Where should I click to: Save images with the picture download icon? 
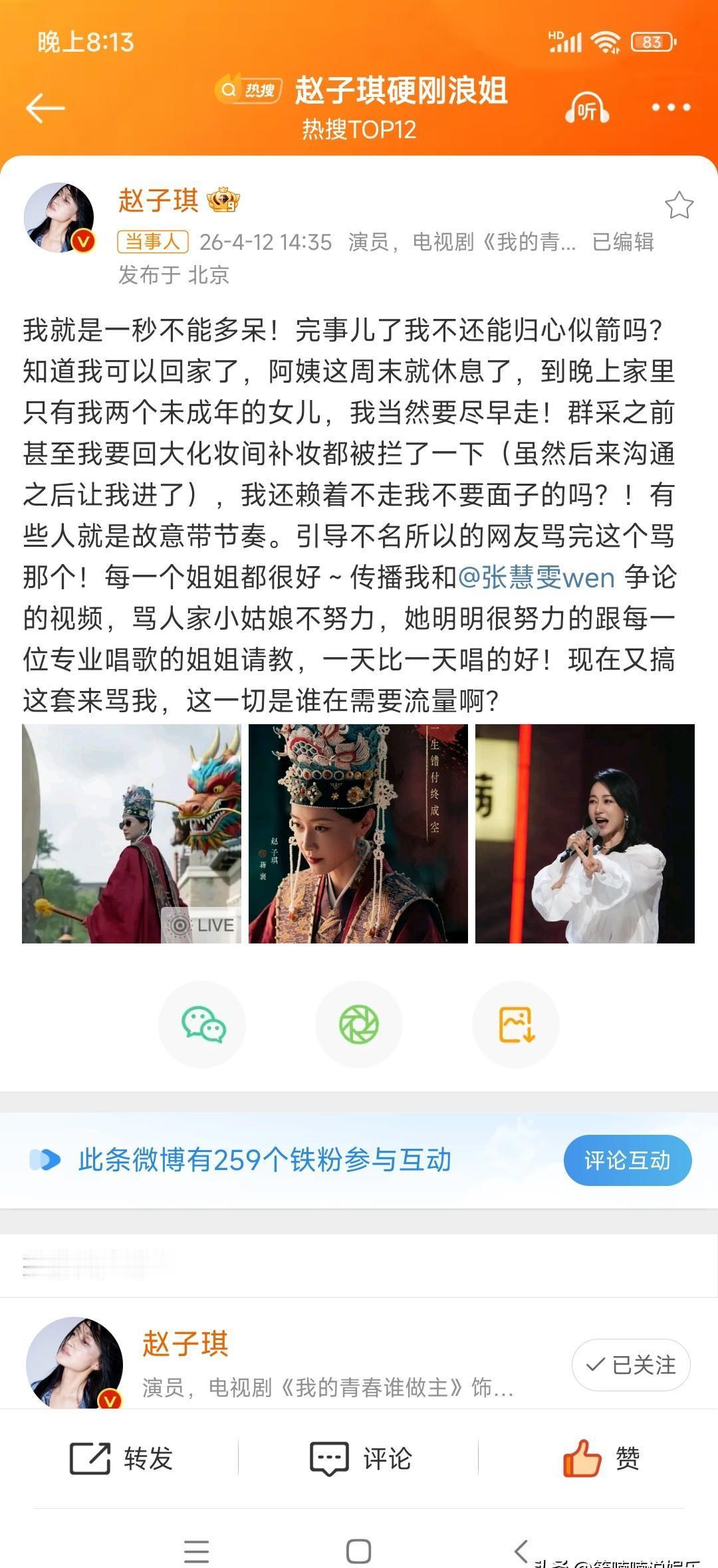coord(516,1024)
